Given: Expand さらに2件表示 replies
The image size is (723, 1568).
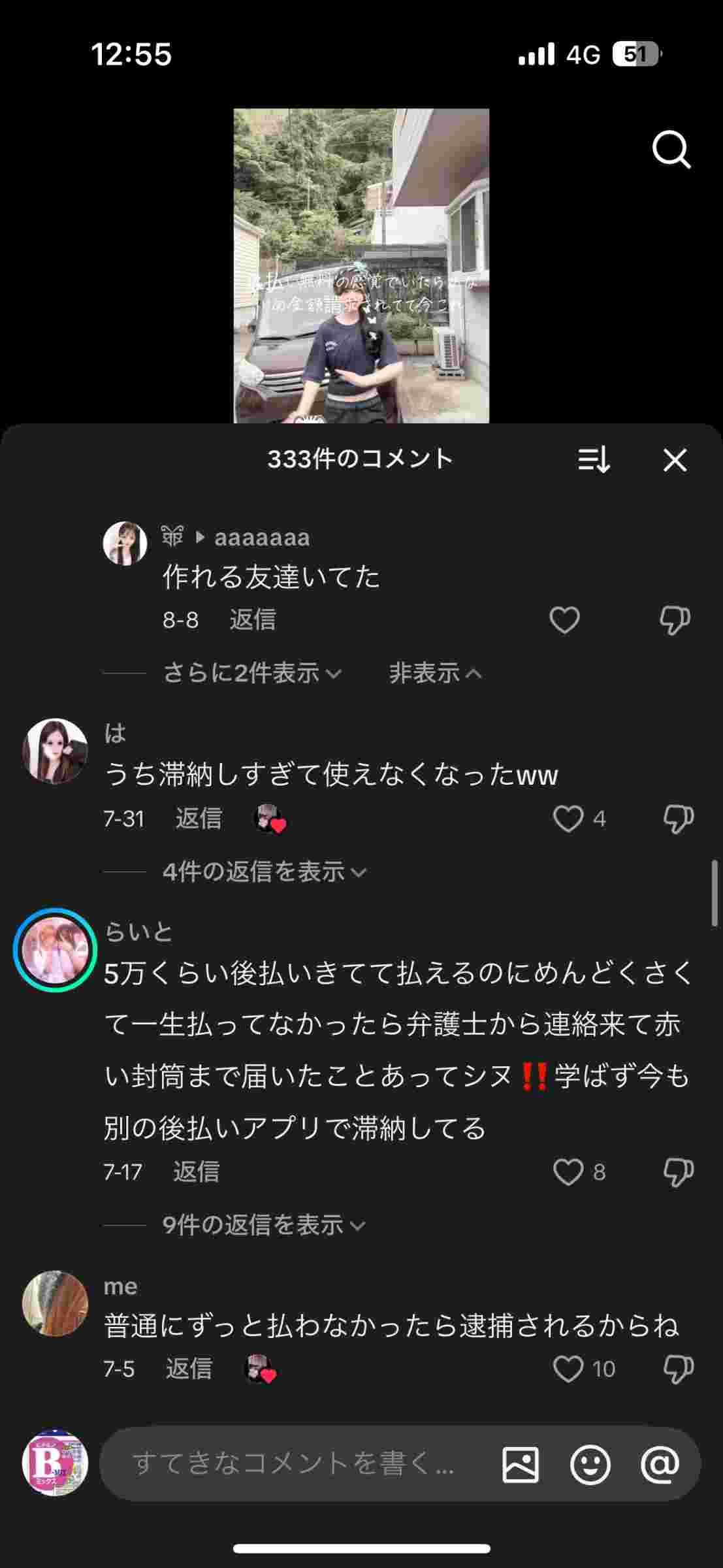Looking at the screenshot, I should point(251,673).
